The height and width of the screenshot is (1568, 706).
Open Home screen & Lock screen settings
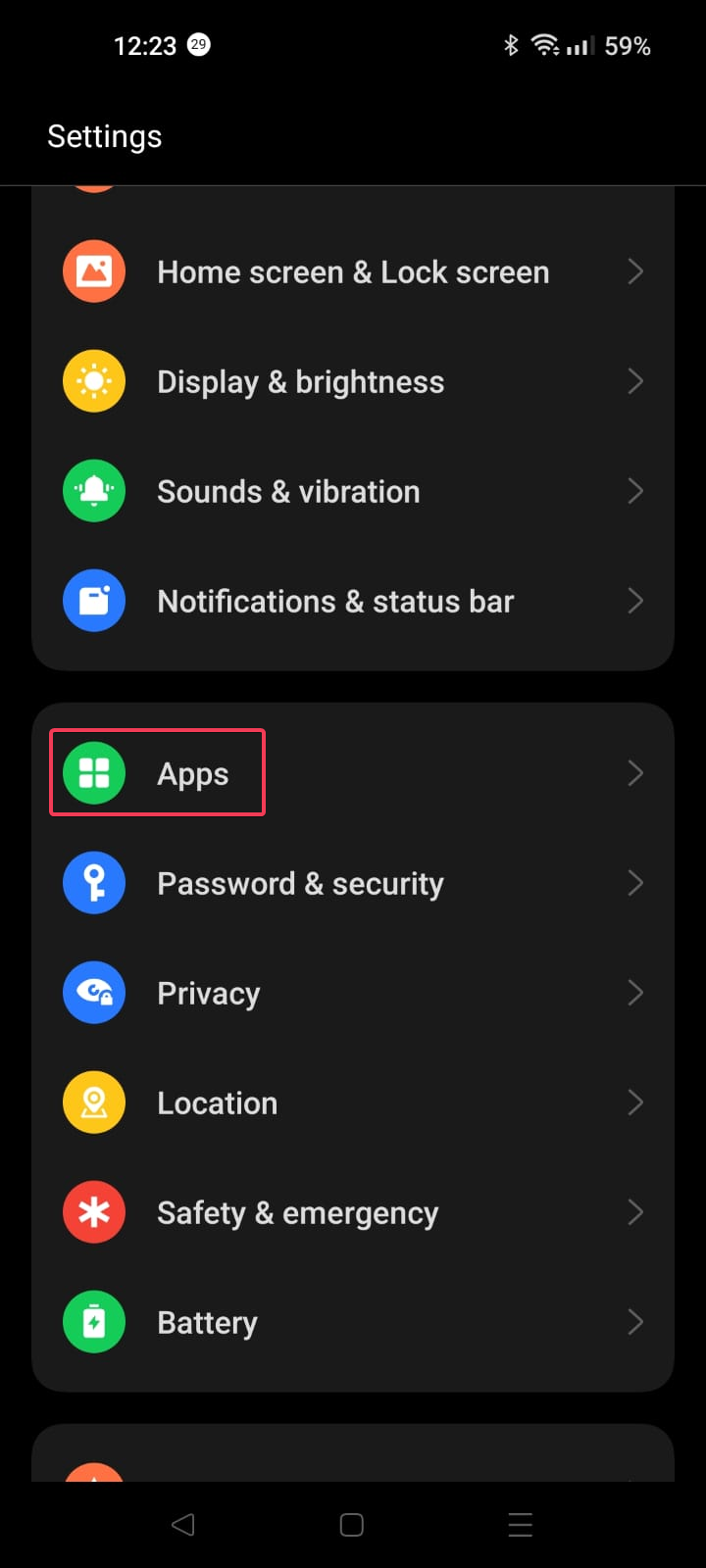point(353,272)
